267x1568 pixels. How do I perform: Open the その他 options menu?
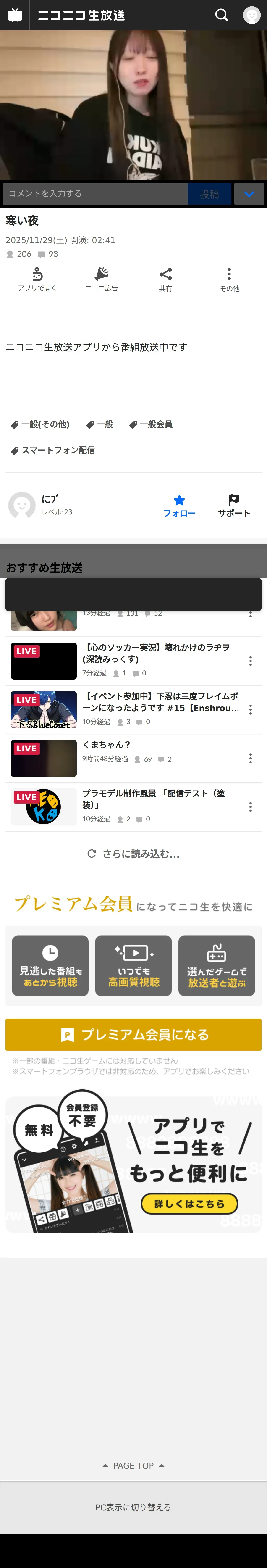(x=229, y=279)
